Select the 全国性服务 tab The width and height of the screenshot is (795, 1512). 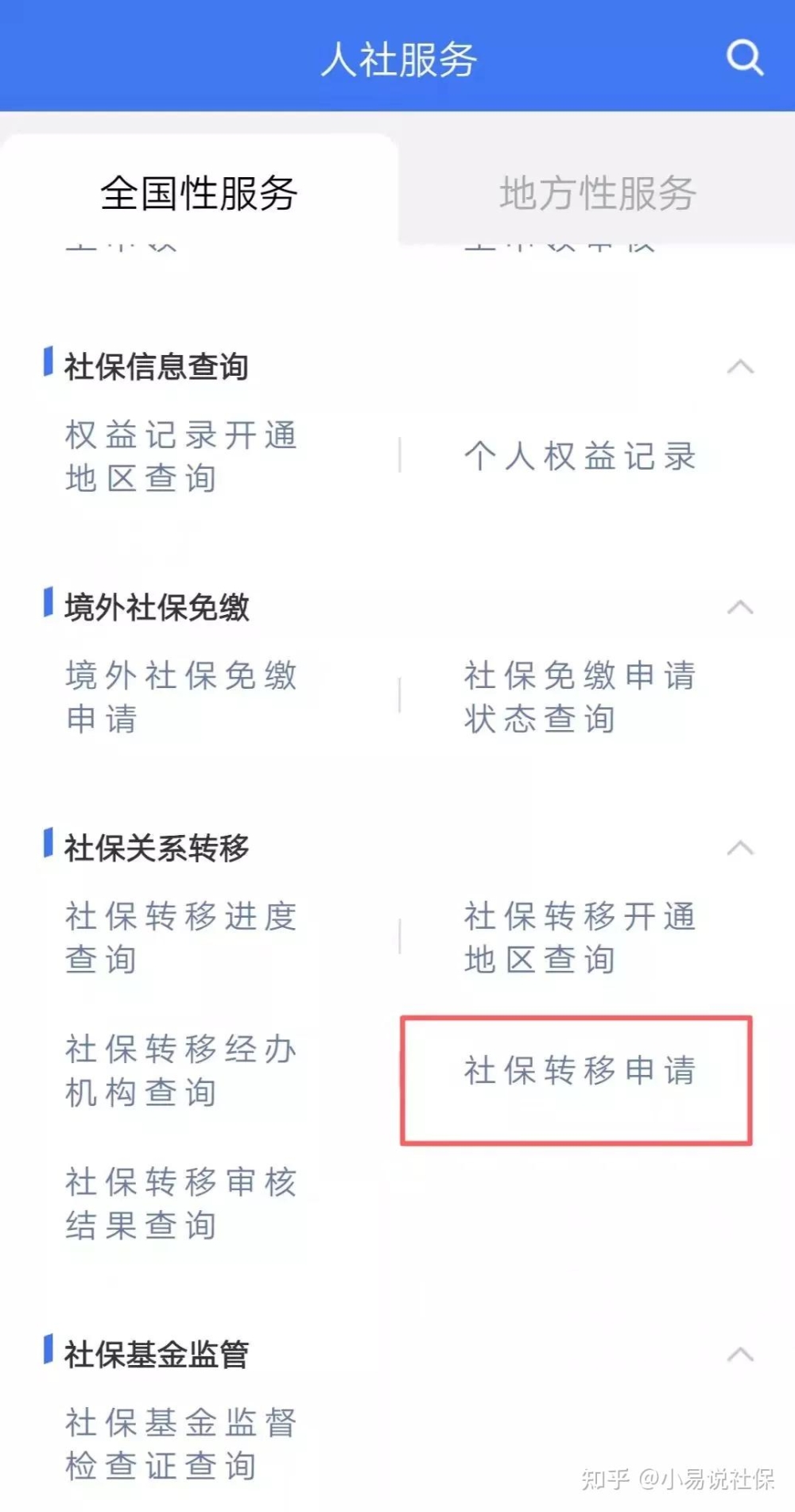[199, 193]
